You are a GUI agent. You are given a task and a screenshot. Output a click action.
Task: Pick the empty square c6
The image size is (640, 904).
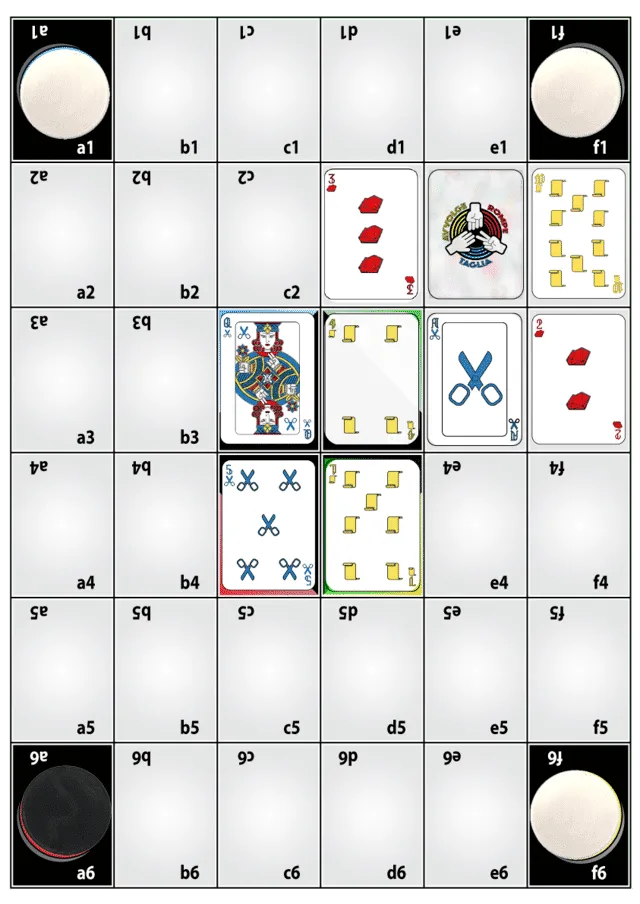tap(268, 815)
